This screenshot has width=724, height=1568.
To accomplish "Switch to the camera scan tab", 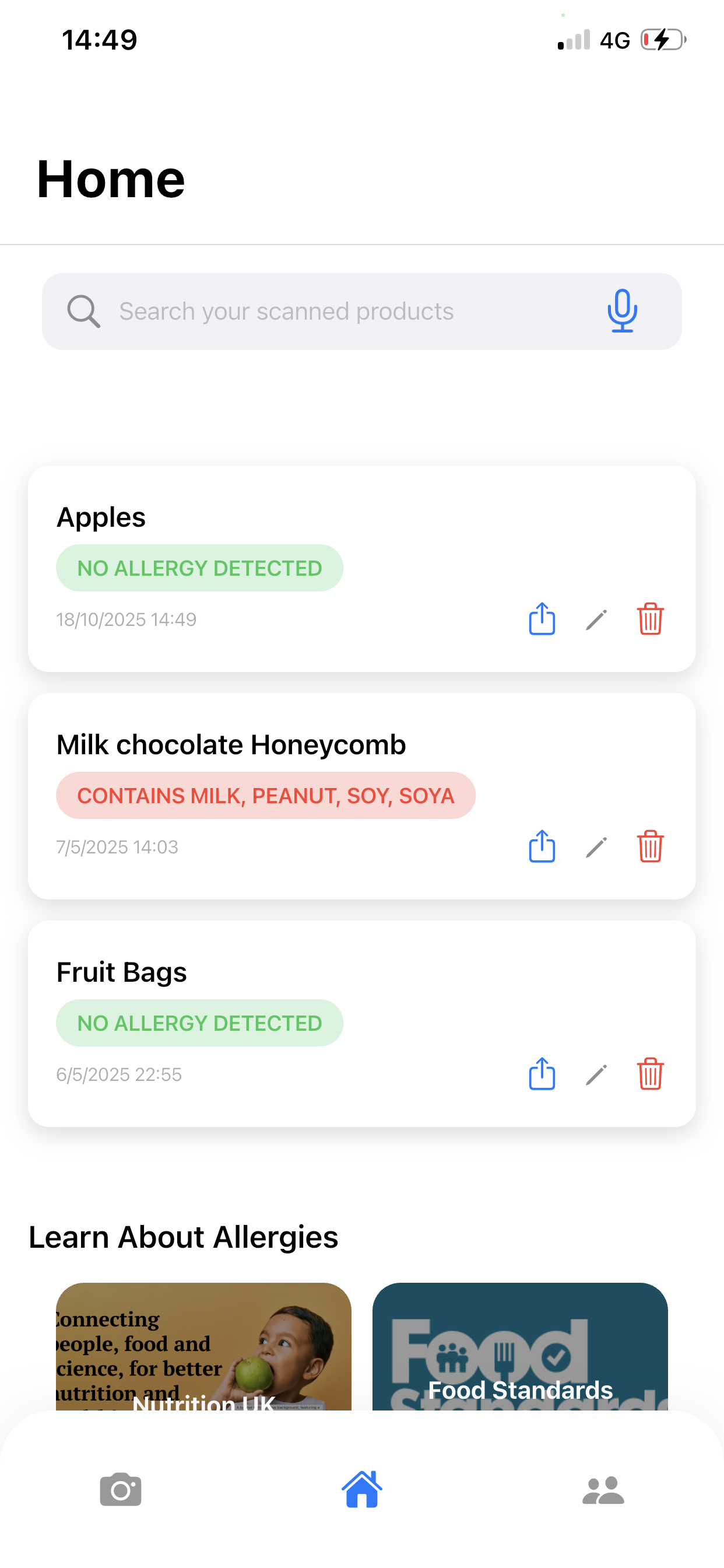I will [x=121, y=1489].
